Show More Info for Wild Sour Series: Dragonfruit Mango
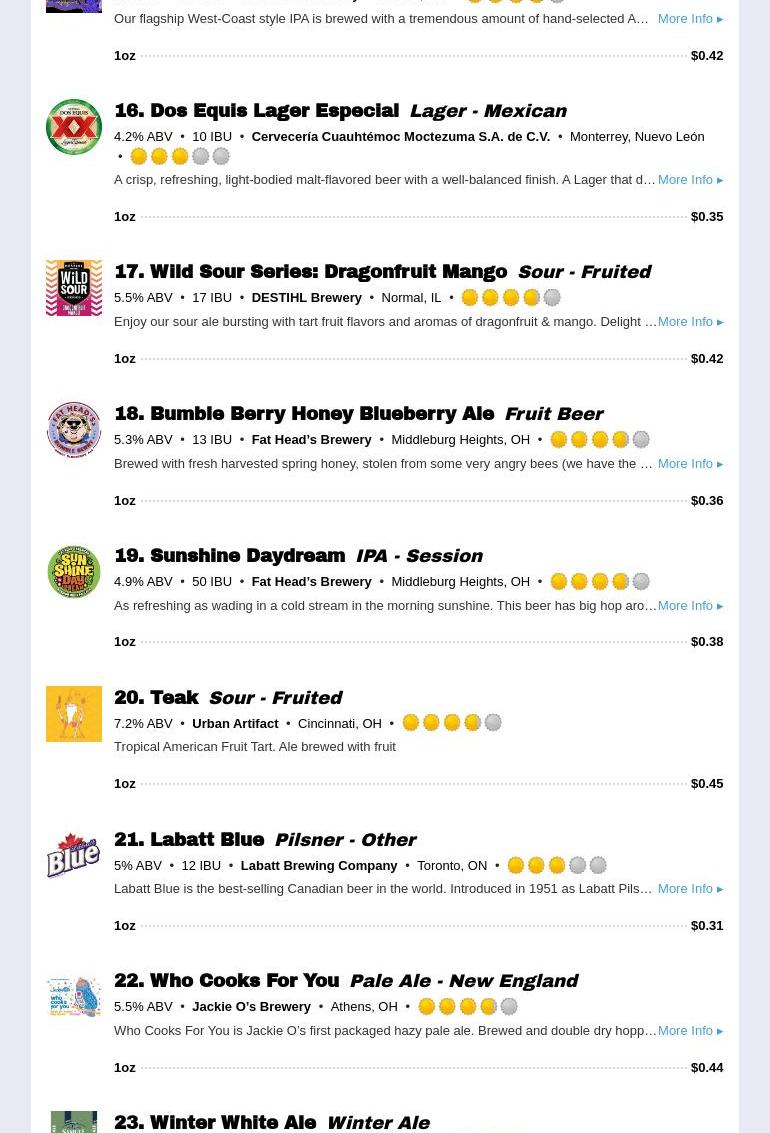The image size is (770, 1133). (x=690, y=322)
